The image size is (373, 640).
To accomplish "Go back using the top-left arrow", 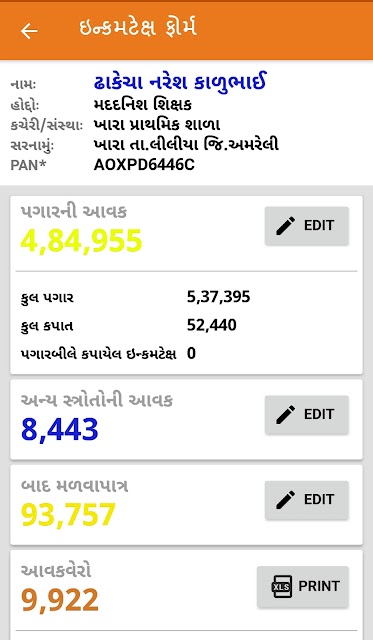I will click(x=29, y=31).
